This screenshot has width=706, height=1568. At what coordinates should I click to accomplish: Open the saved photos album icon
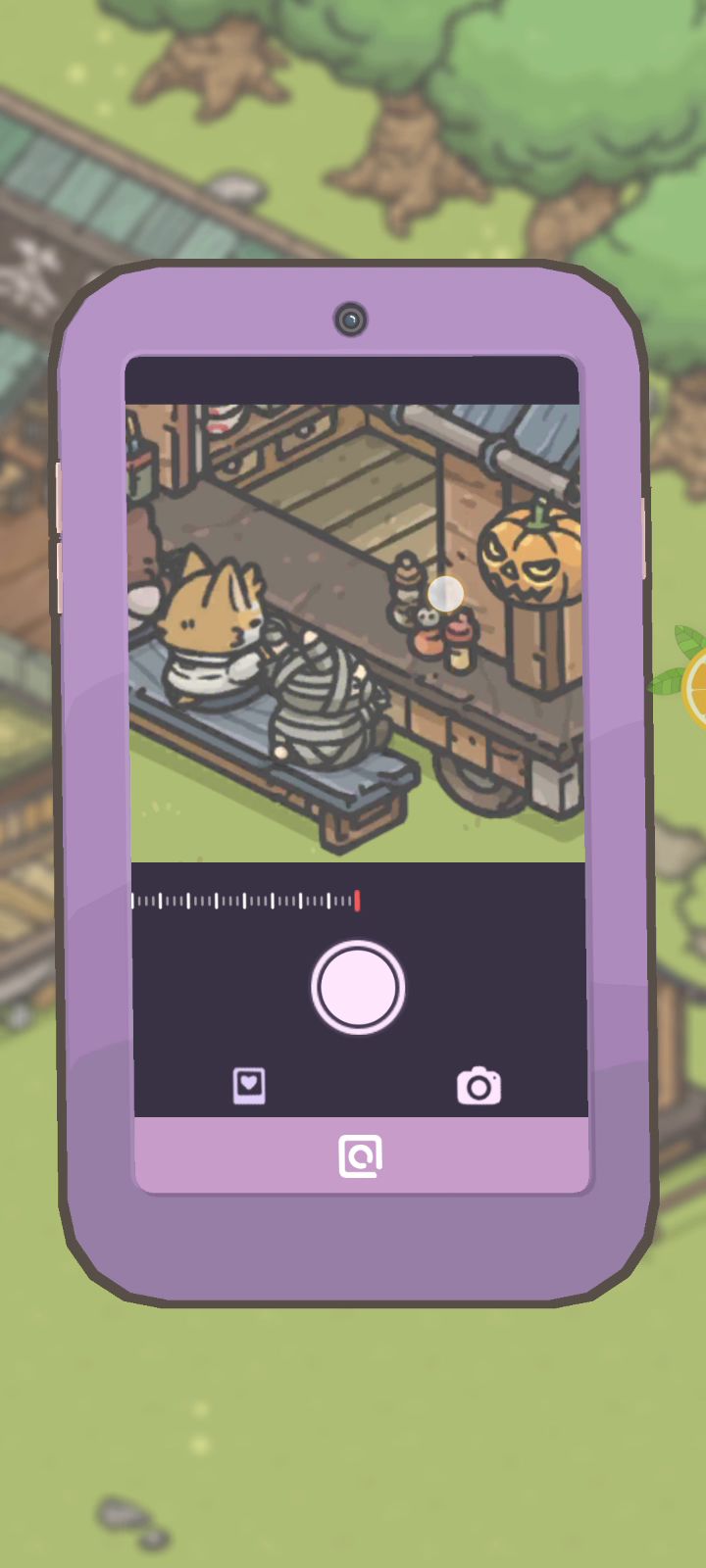[249, 1086]
